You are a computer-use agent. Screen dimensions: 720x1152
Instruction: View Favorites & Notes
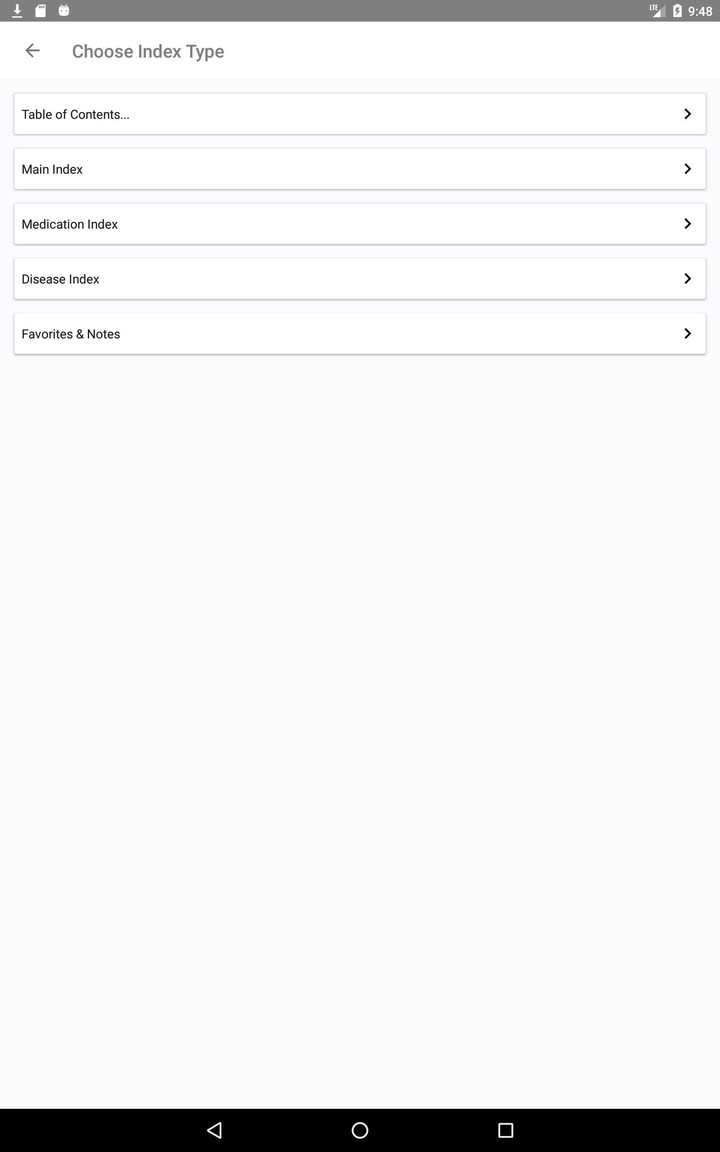(360, 334)
